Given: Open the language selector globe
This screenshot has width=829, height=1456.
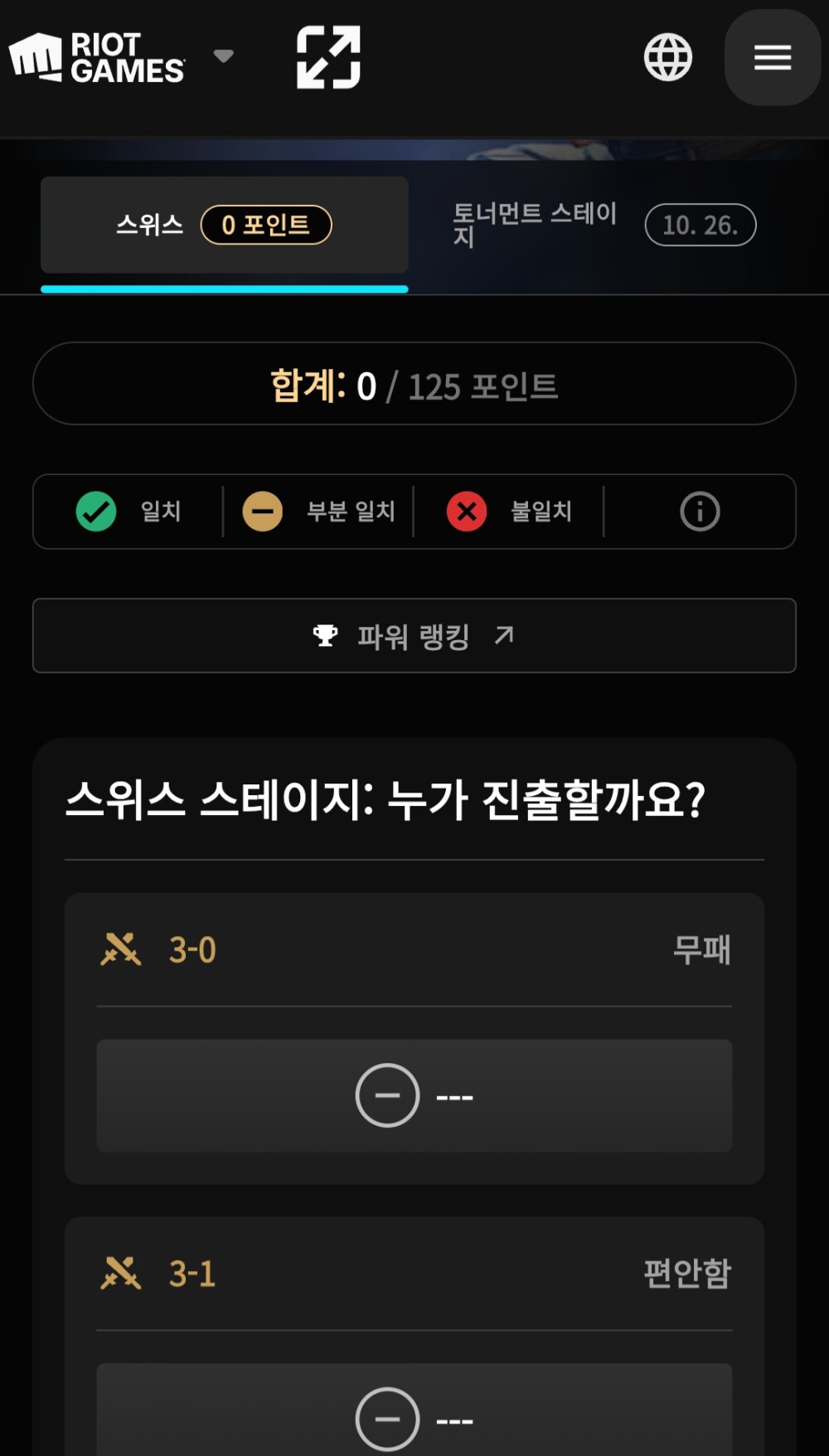Looking at the screenshot, I should (667, 57).
